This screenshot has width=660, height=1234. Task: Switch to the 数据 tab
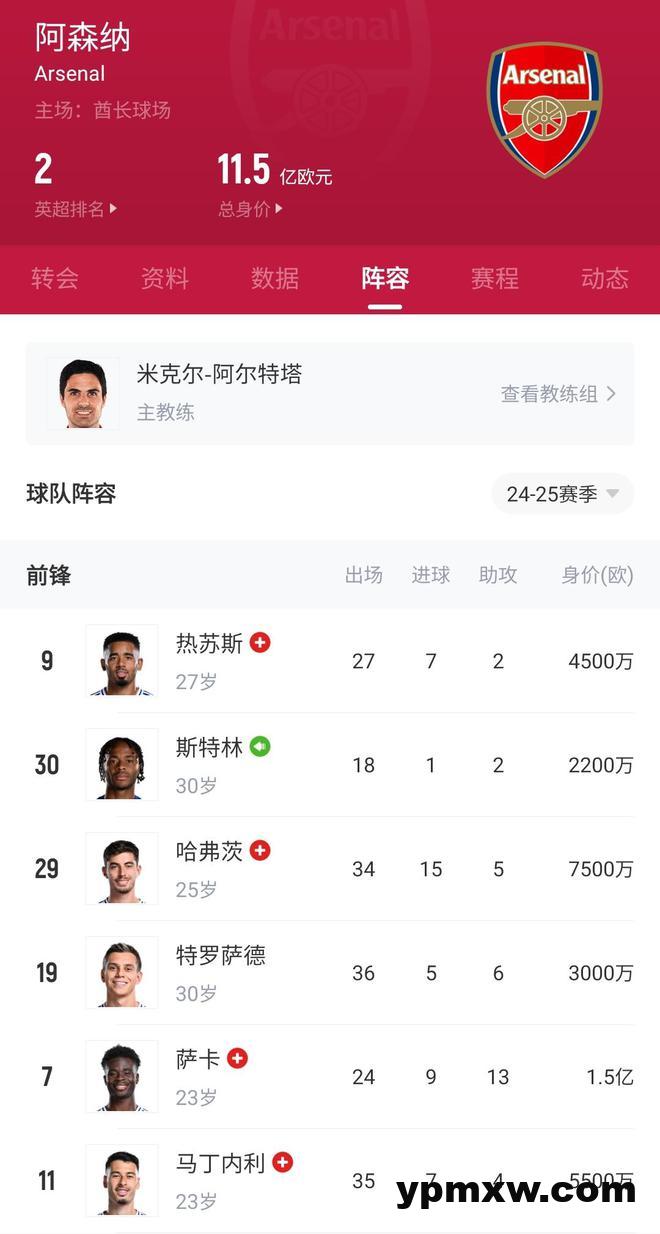click(x=275, y=278)
